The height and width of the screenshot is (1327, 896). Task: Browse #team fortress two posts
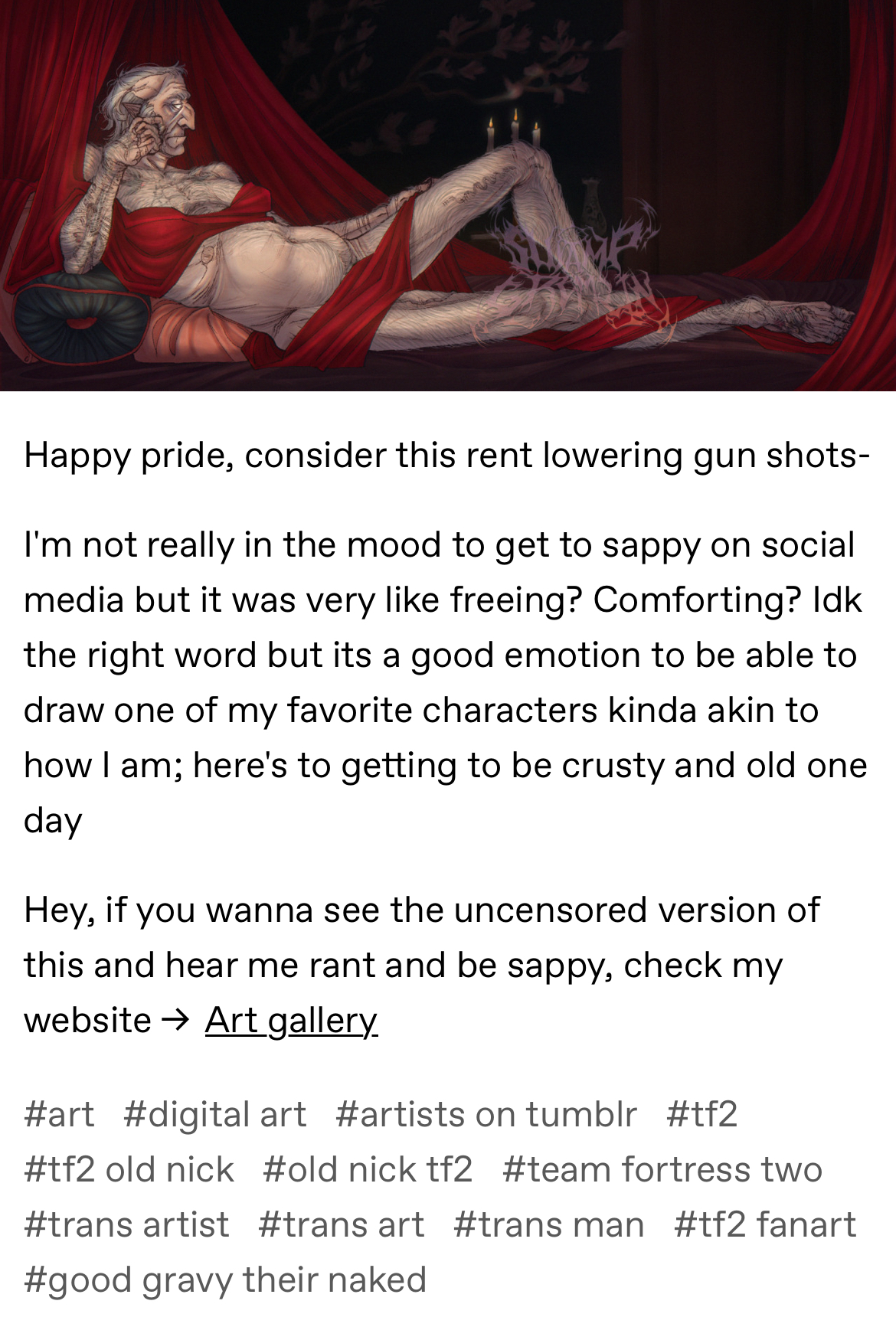tap(662, 1169)
